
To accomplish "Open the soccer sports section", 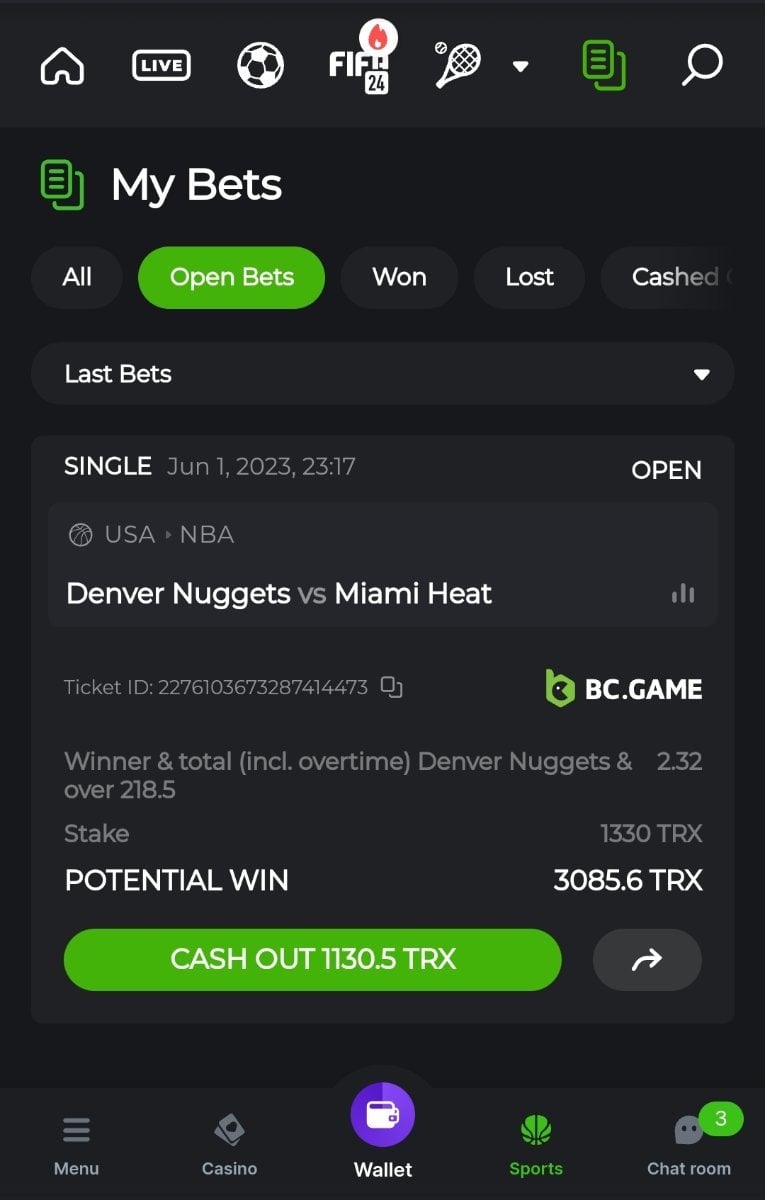I will tap(260, 67).
